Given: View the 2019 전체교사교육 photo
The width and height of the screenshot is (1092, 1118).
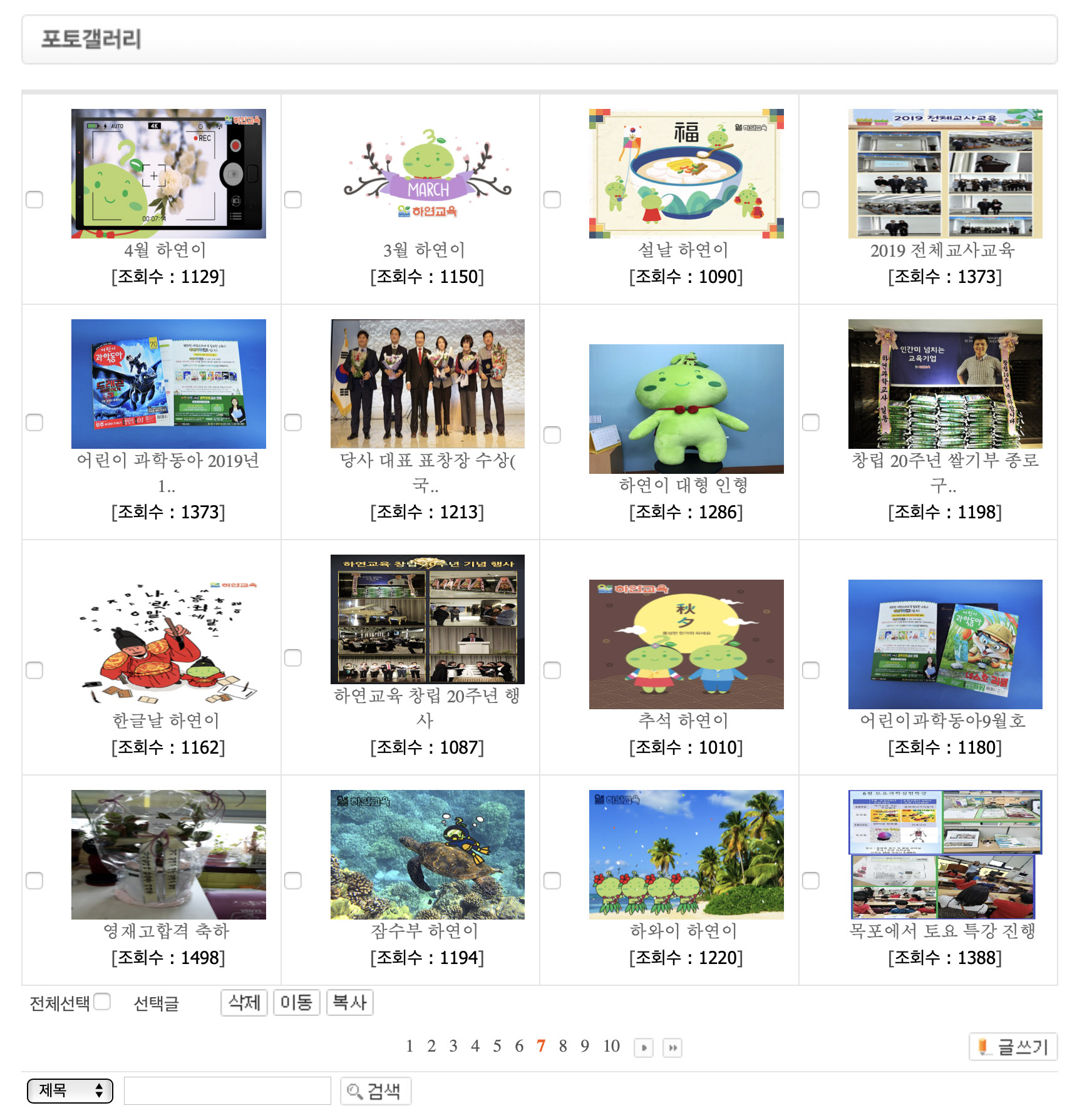Looking at the screenshot, I should coord(945,173).
